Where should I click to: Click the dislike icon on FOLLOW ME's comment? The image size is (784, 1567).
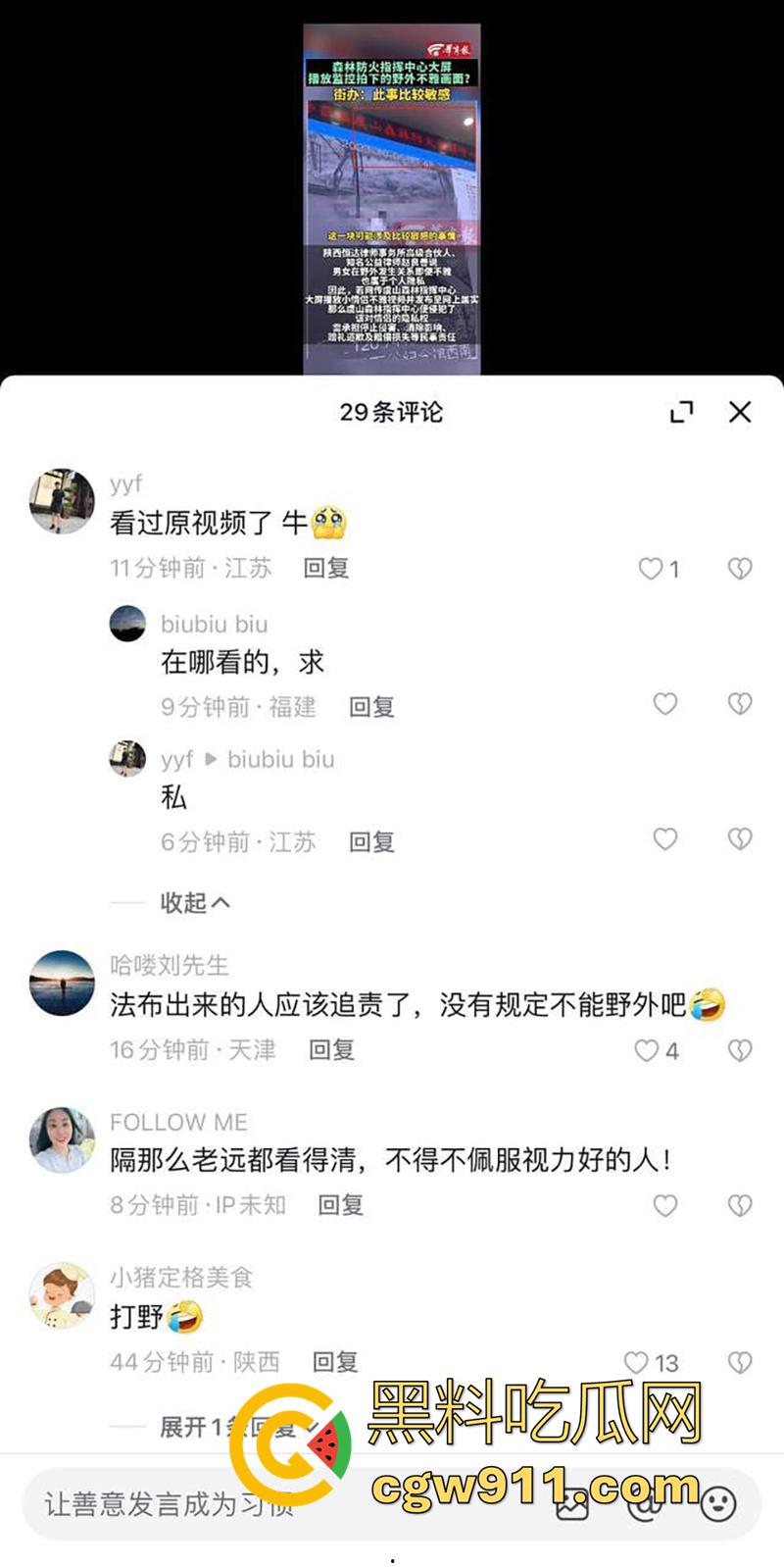[x=740, y=1205]
